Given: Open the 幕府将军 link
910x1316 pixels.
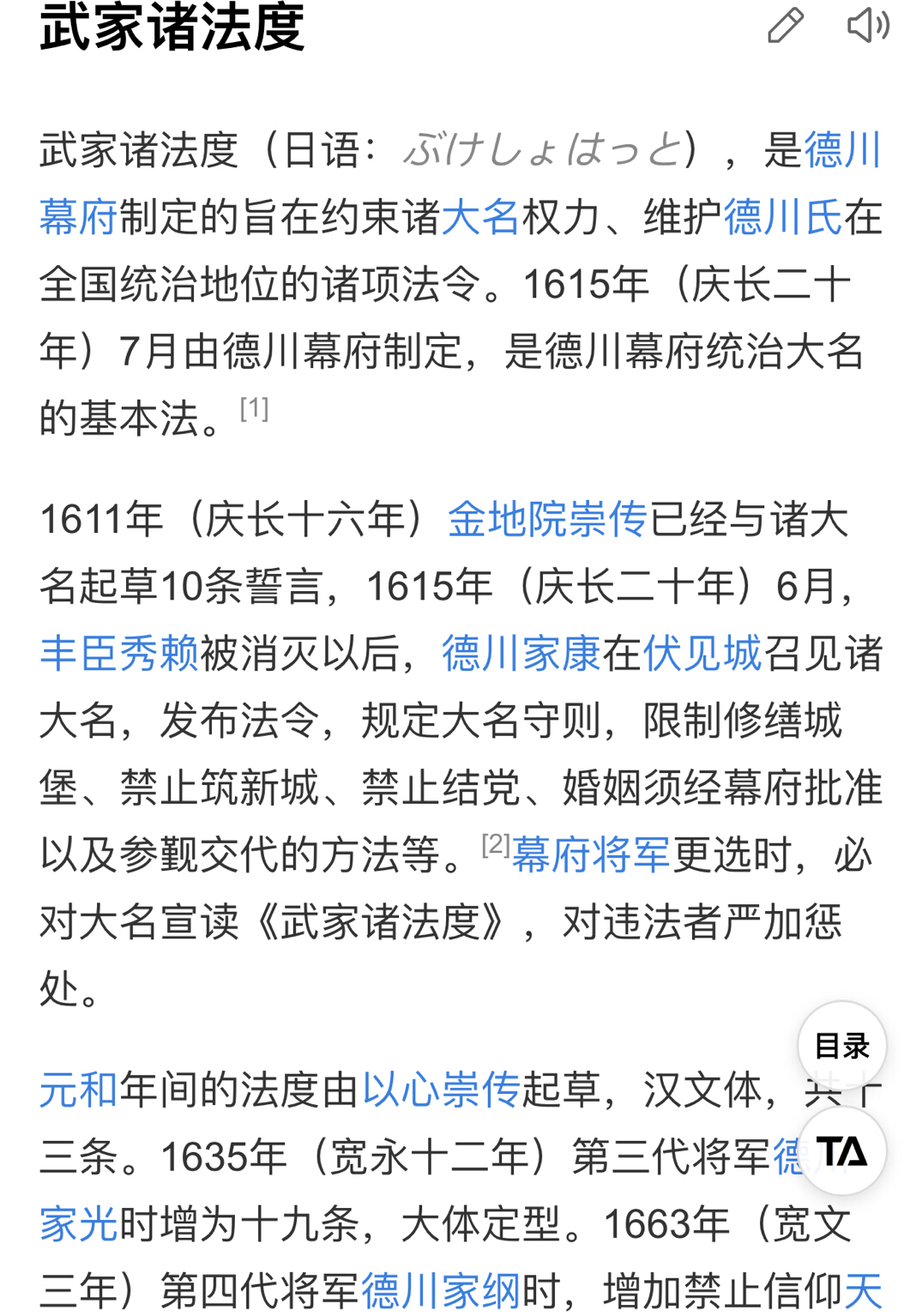Looking at the screenshot, I should pos(591,854).
